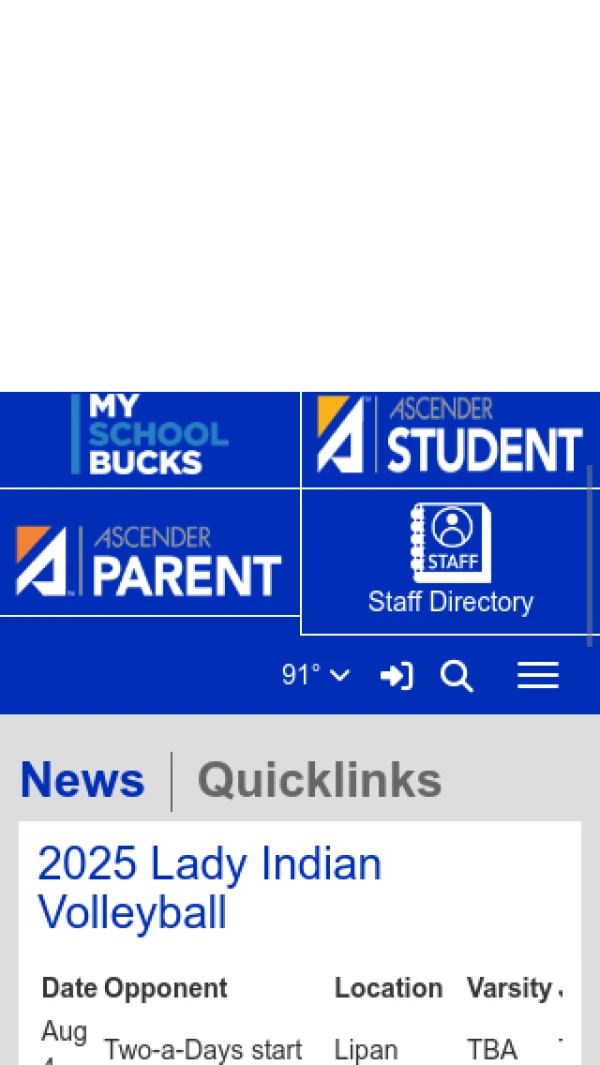Screen dimensions: 600x1065
Task: Open the site search
Action: [x=457, y=677]
